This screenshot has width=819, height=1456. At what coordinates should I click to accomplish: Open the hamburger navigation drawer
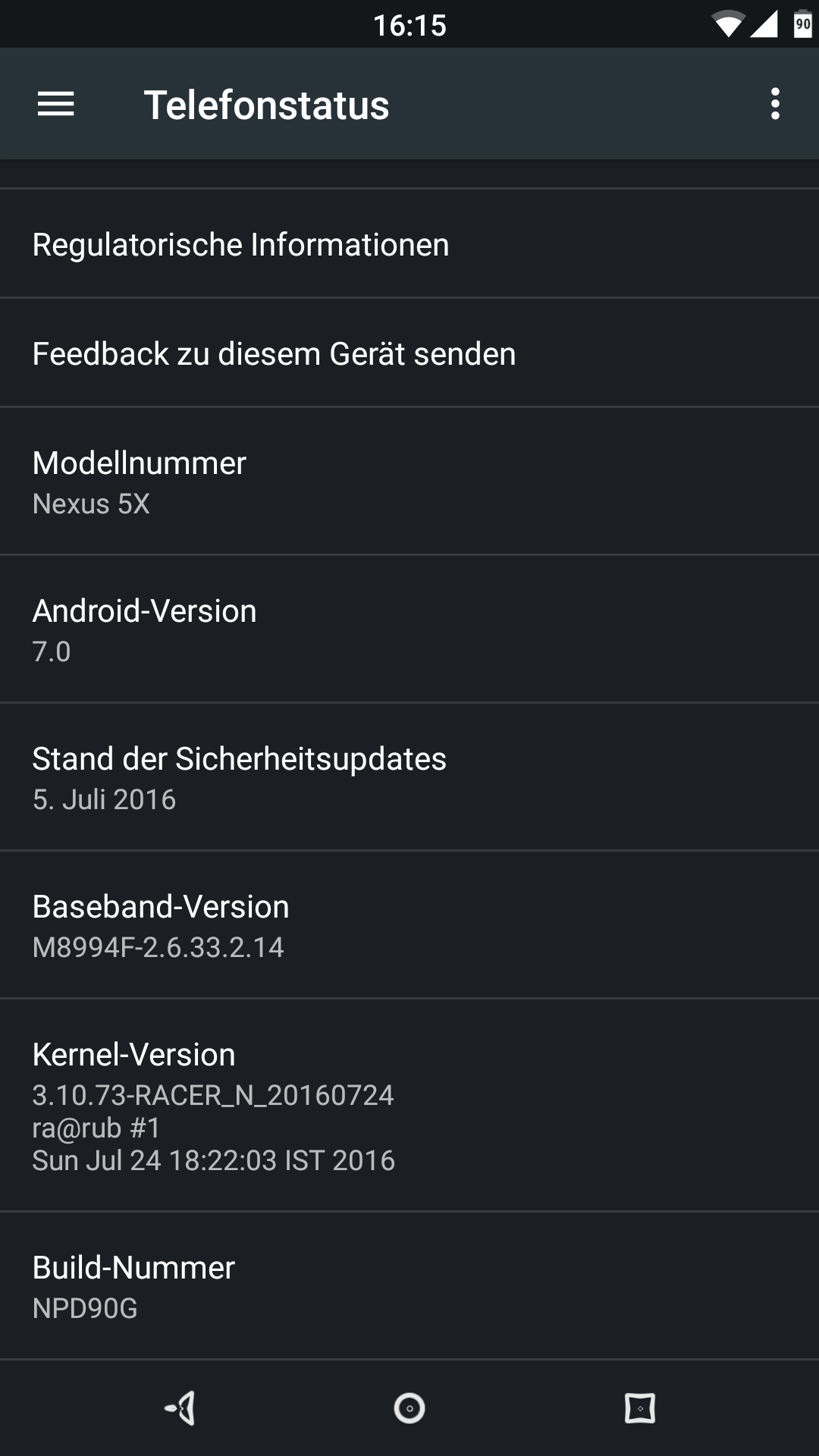click(x=56, y=104)
